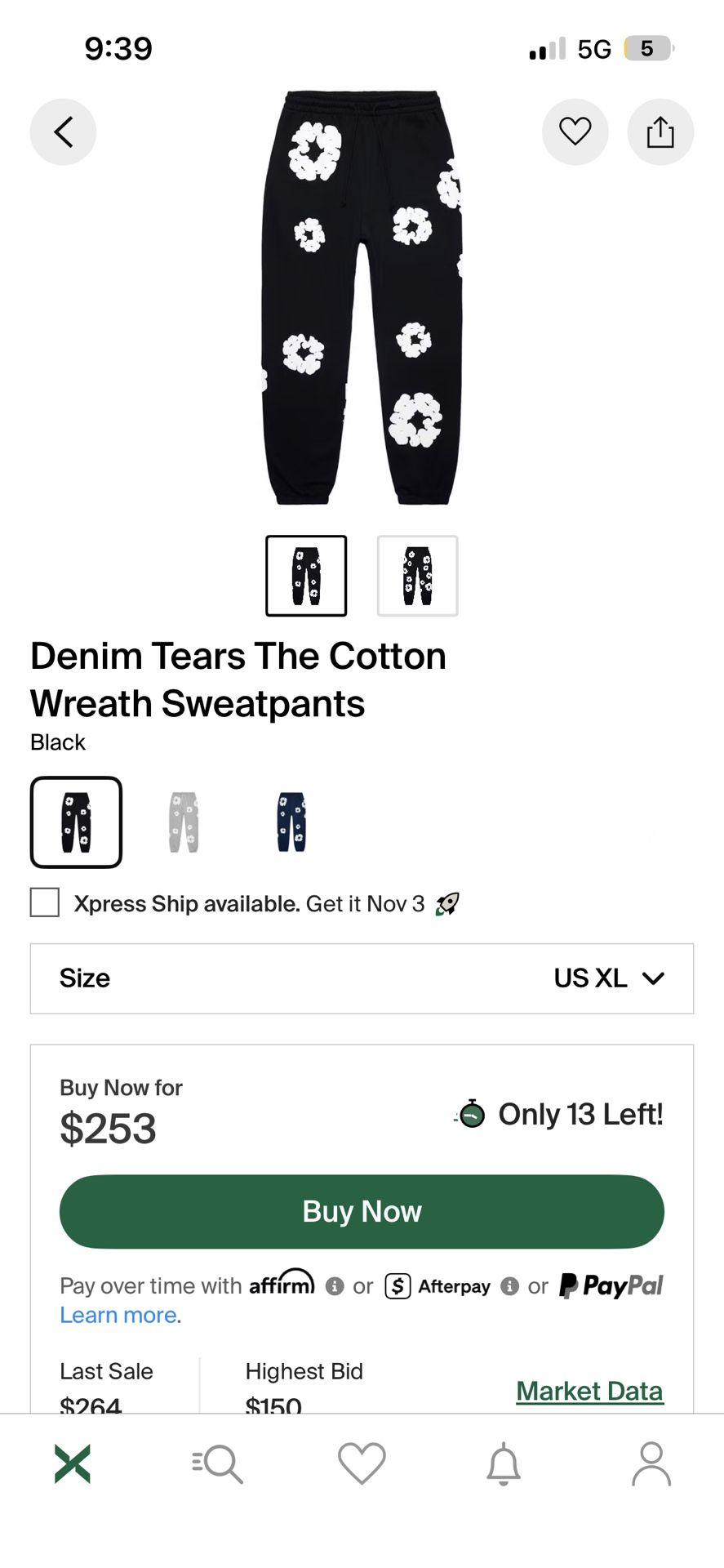Add sweatpants to favorites with heart icon
Image resolution: width=724 pixels, height=1568 pixels.
pos(575,131)
